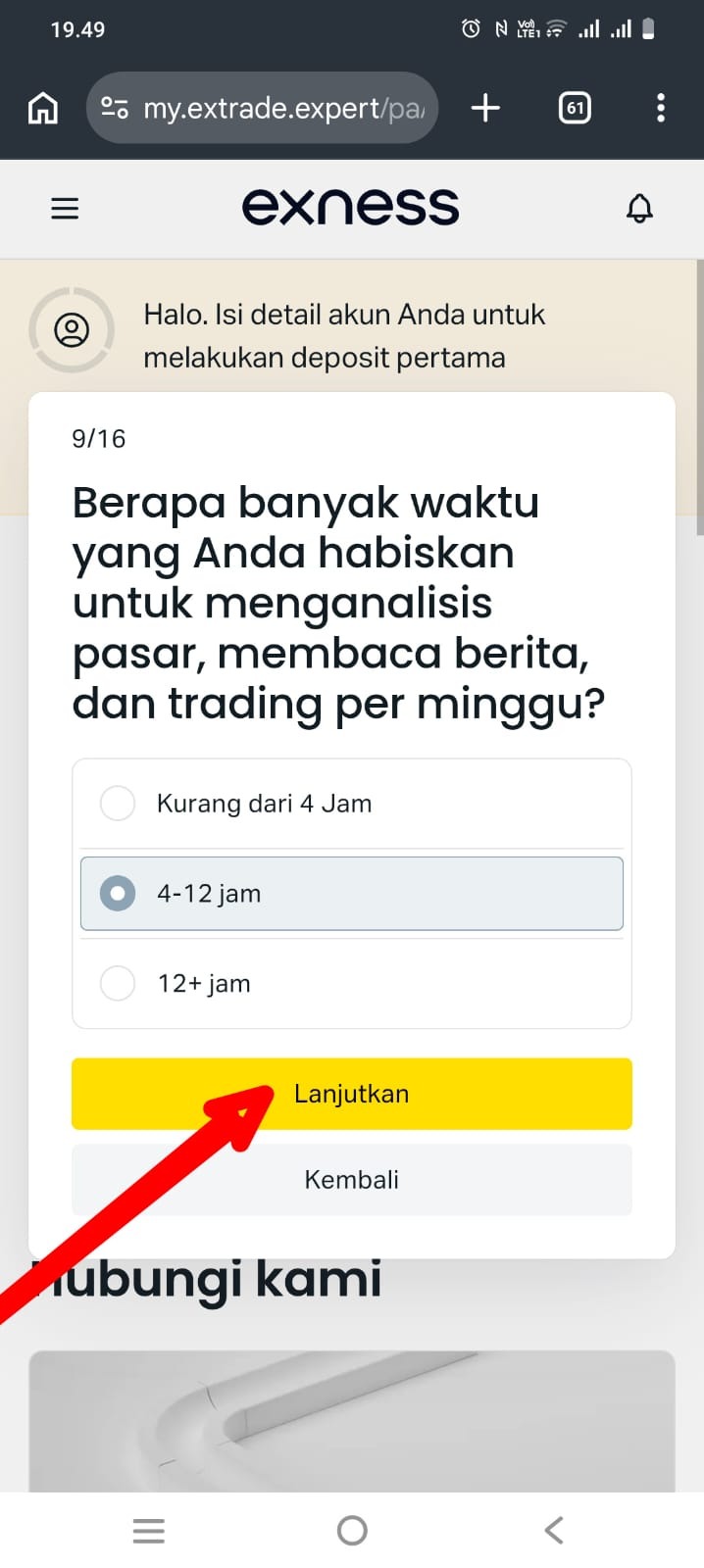This screenshot has height=1568, width=704.
Task: Select Kurang dari 4 Jam option
Action: 351,804
